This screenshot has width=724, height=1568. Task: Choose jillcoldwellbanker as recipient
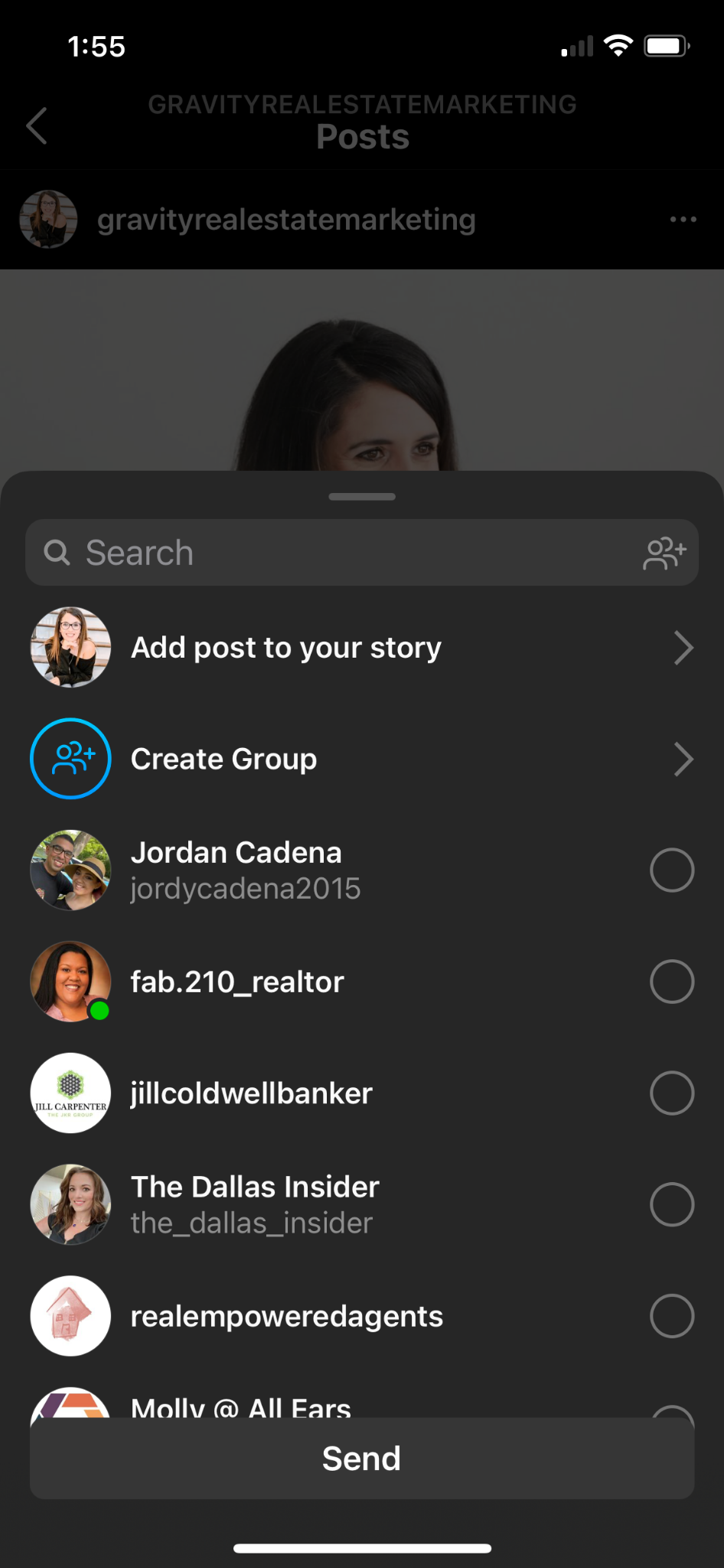point(671,1093)
